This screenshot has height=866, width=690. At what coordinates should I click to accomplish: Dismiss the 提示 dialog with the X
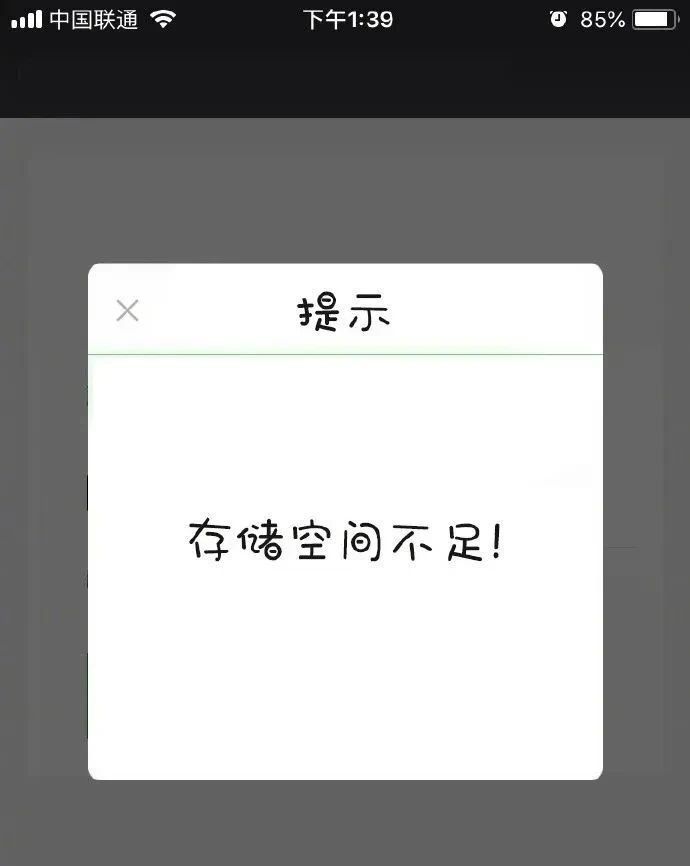127,311
